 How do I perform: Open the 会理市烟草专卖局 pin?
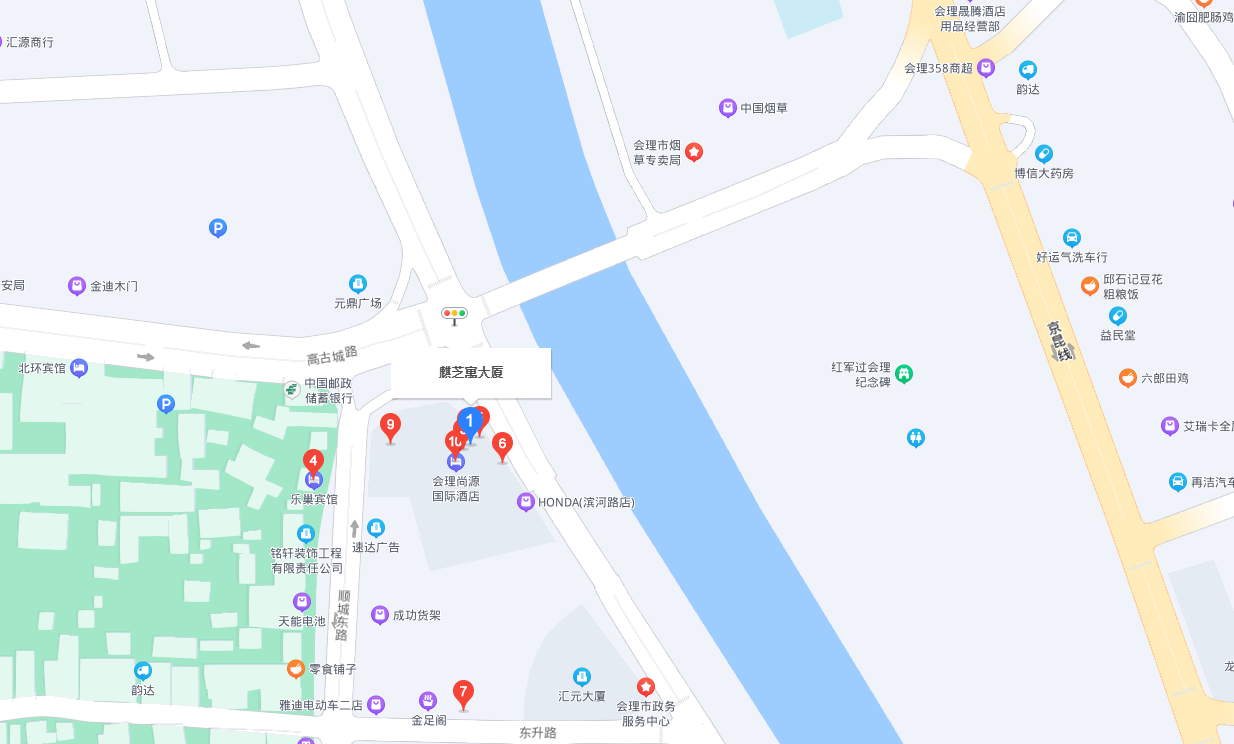click(x=694, y=152)
